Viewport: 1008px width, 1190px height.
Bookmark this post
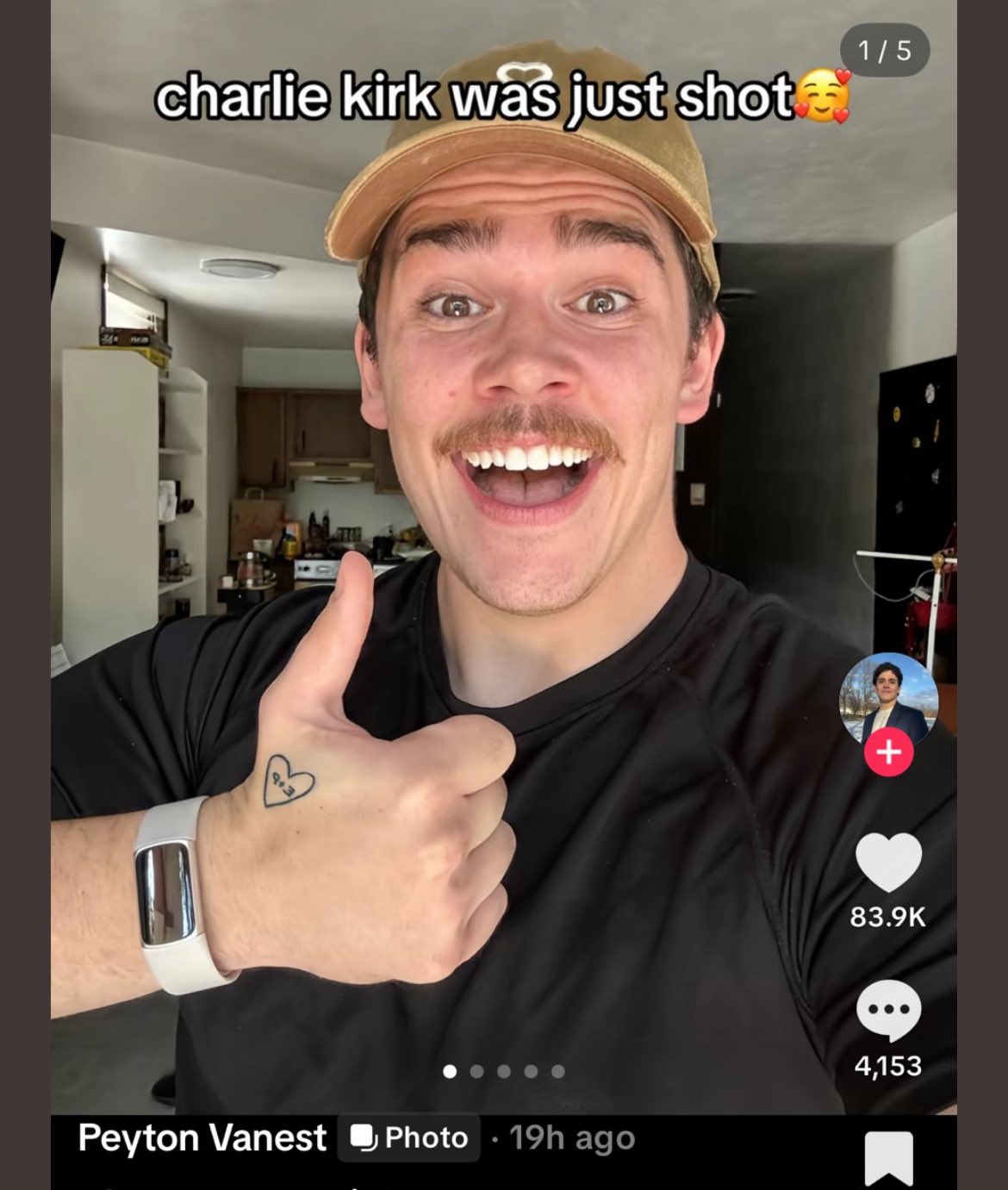(x=888, y=1157)
